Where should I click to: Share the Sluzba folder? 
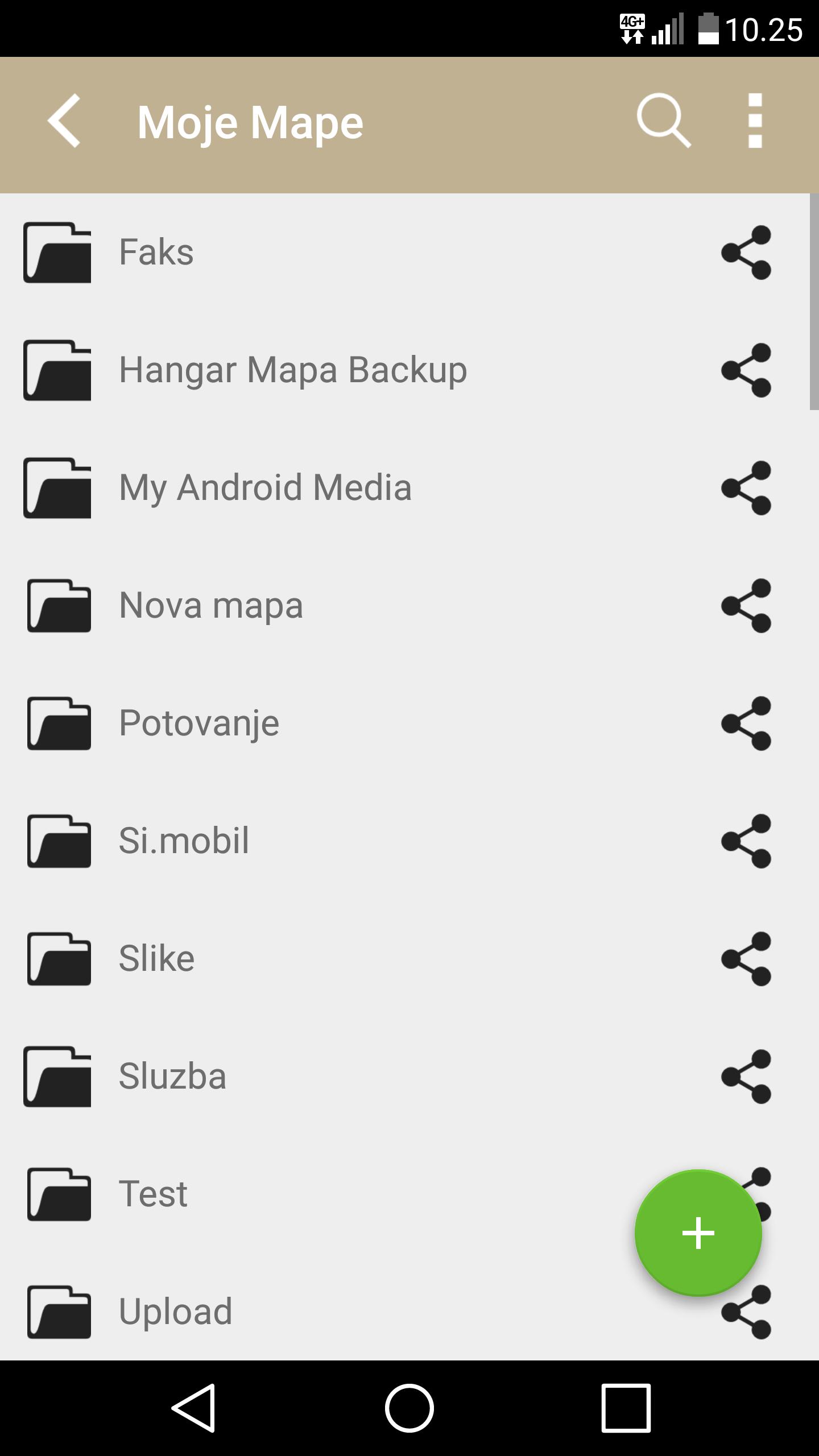746,1077
